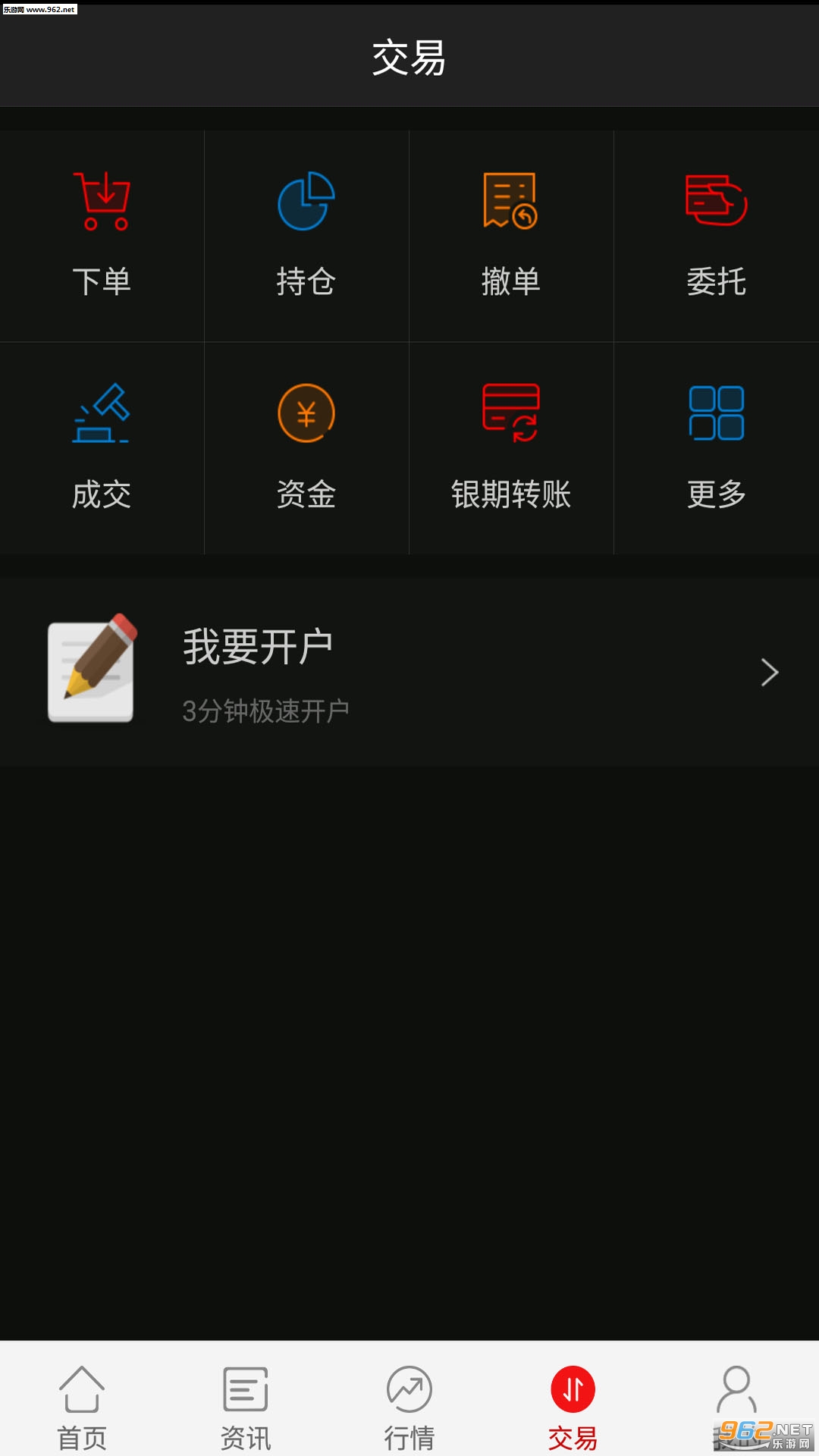Screen dimensions: 819x1456
Task: Open the 成交 transactions page
Action: [102, 447]
